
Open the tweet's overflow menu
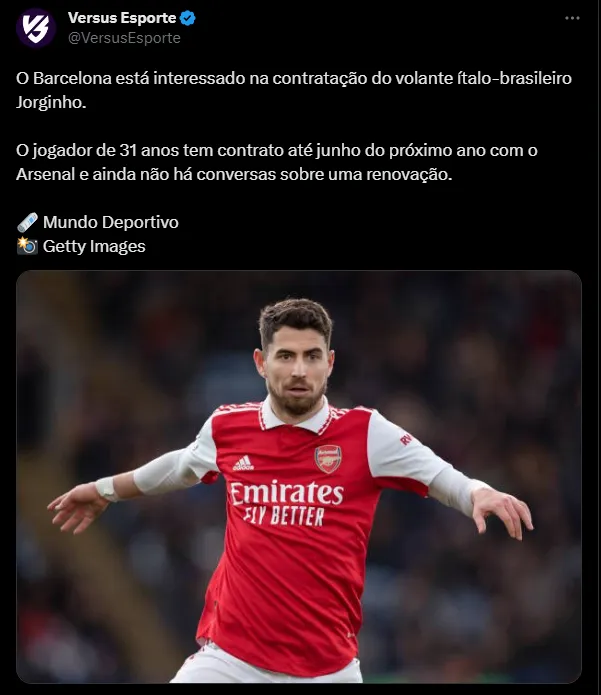pos(571,19)
